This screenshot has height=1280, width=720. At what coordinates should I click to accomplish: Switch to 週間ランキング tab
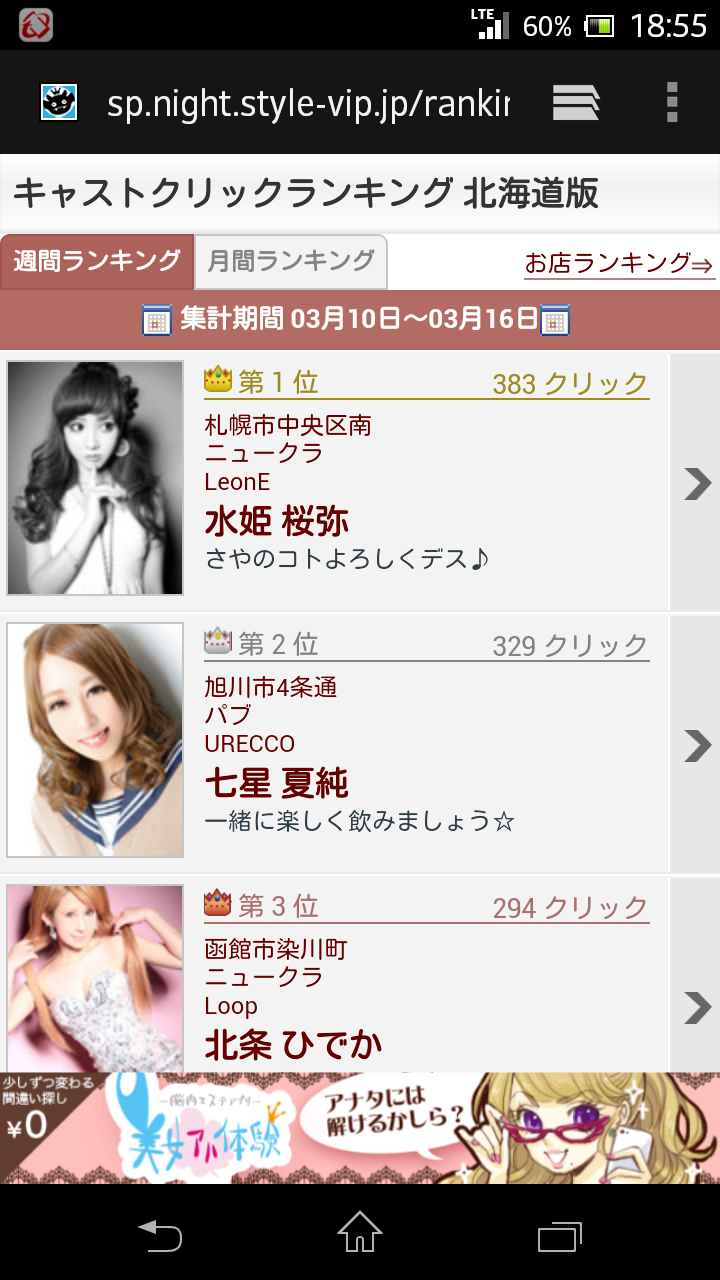(97, 262)
